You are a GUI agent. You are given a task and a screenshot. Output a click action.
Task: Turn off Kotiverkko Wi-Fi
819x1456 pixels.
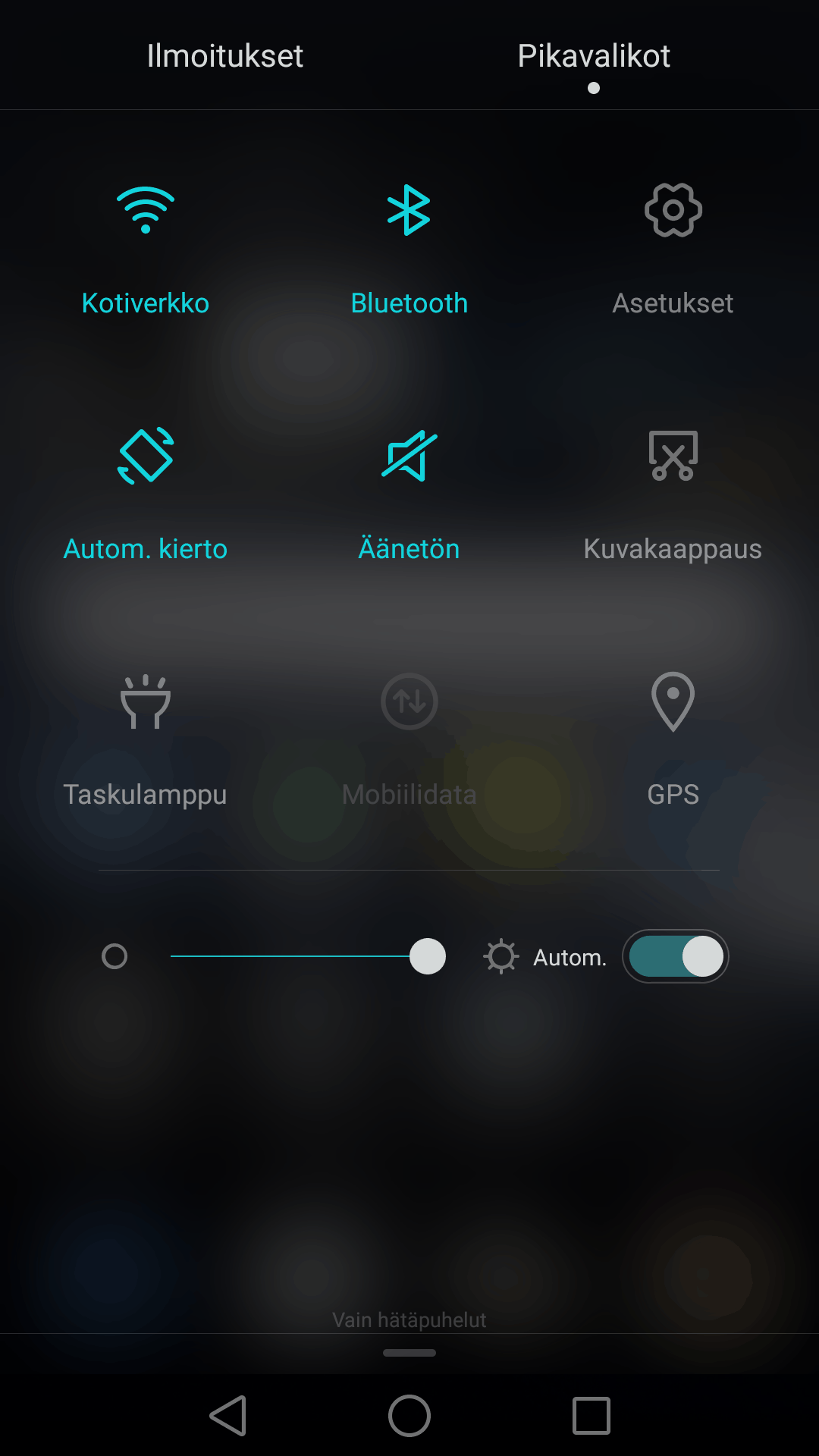[x=146, y=211]
